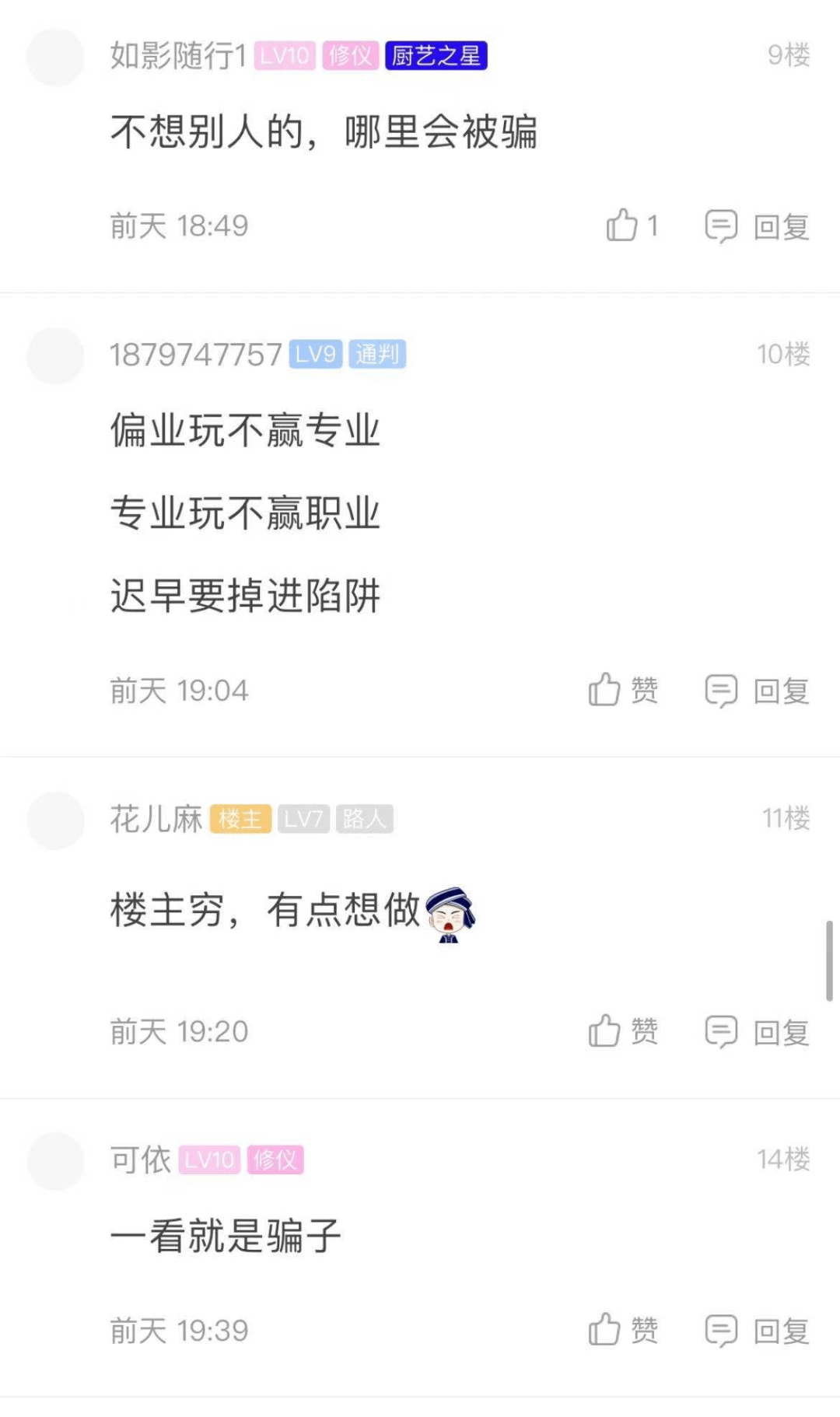The image size is (840, 1417).
Task: Reply to 1879747757's comment on 10楼
Action: 757,691
